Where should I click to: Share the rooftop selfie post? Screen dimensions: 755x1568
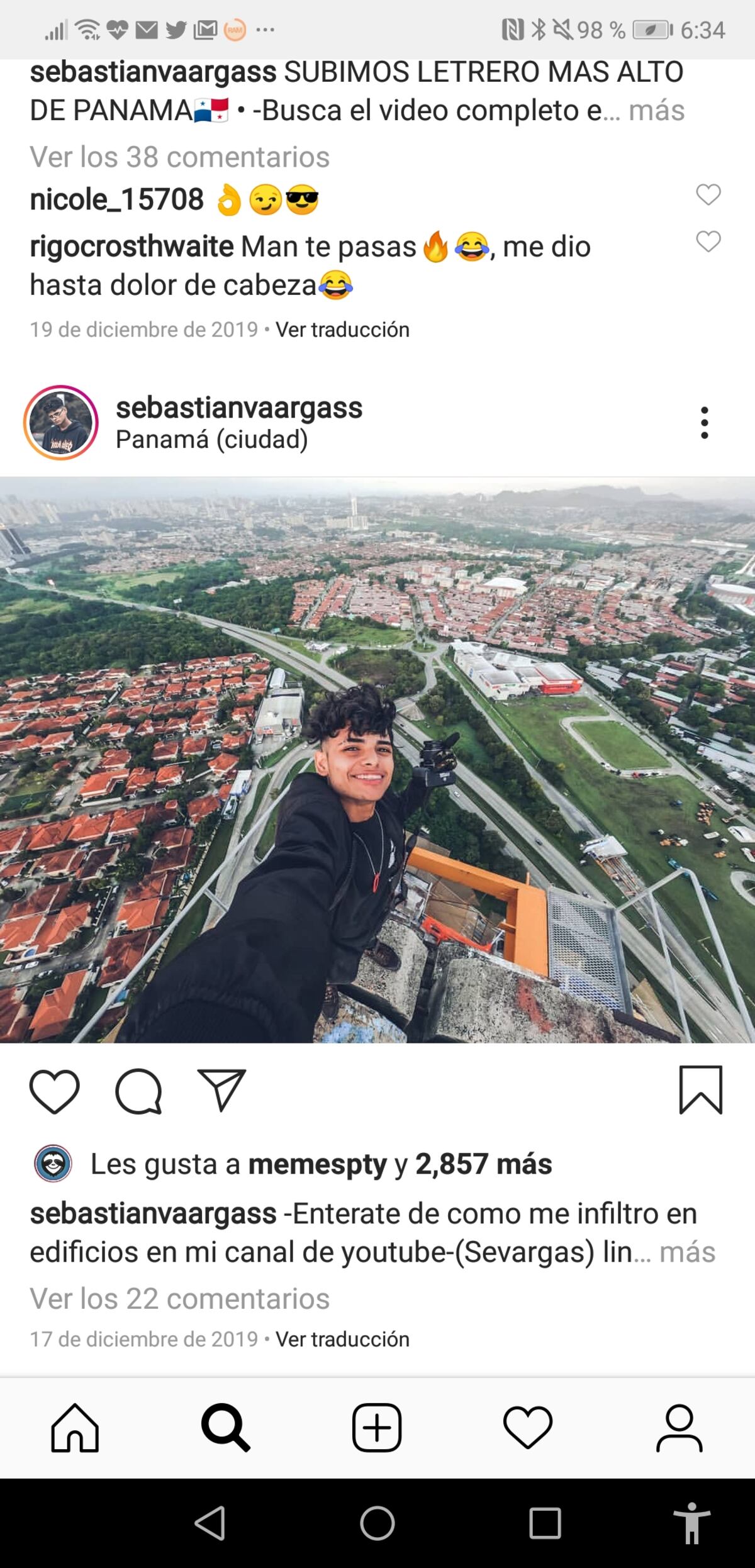click(x=221, y=1090)
